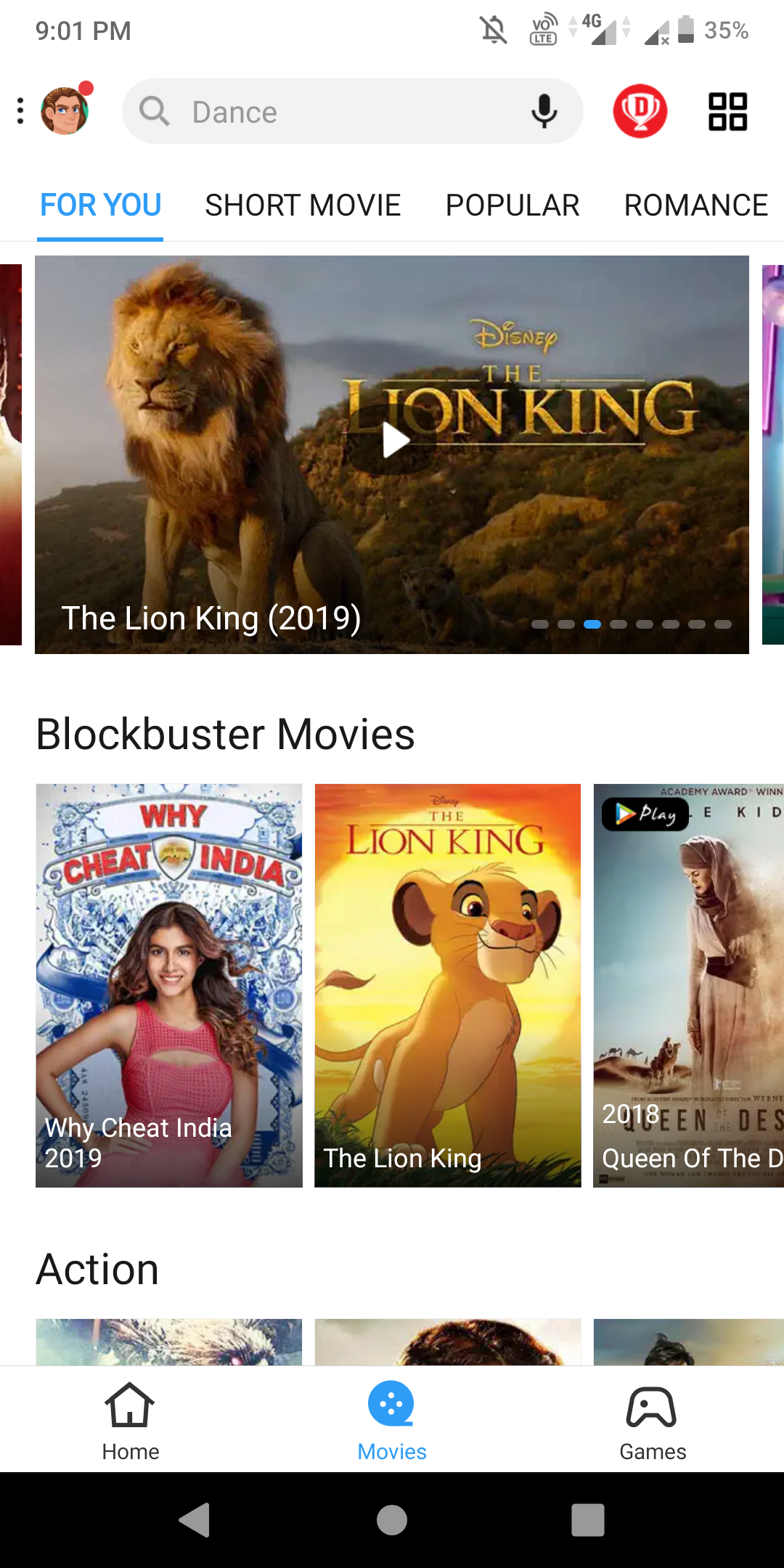Open the profile avatar

65,111
